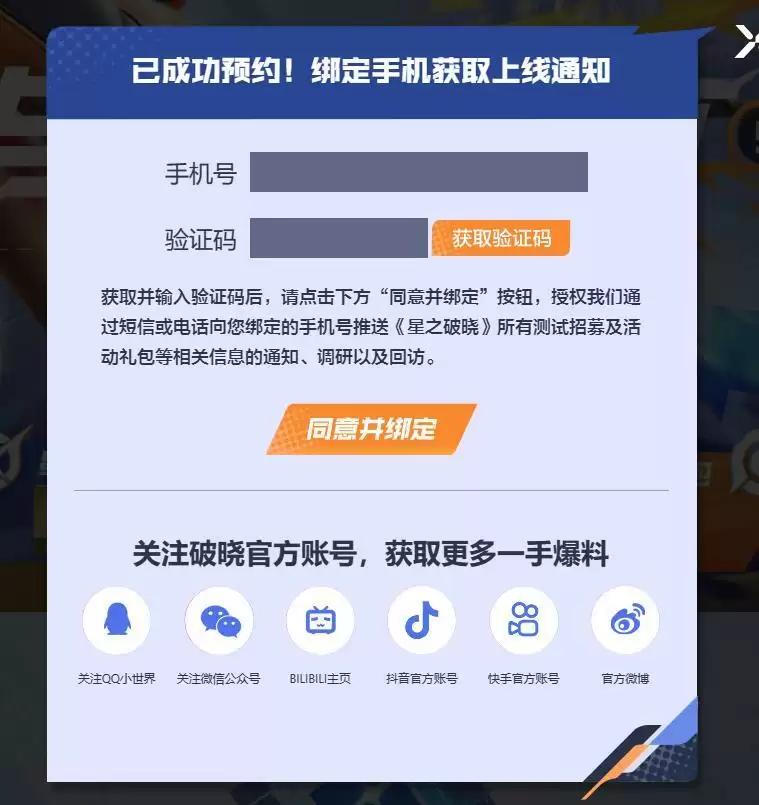Tap the 手机号 phone number field
Screen dimensions: 759x805
[x=418, y=172]
